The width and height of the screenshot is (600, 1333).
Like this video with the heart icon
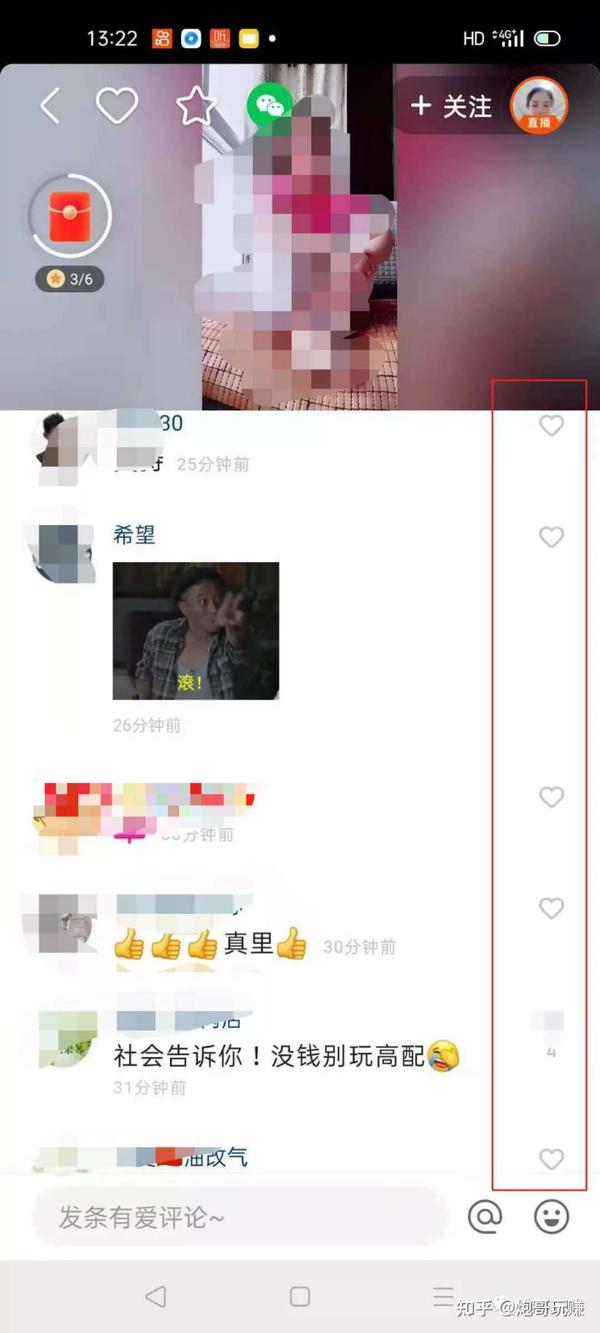(116, 106)
